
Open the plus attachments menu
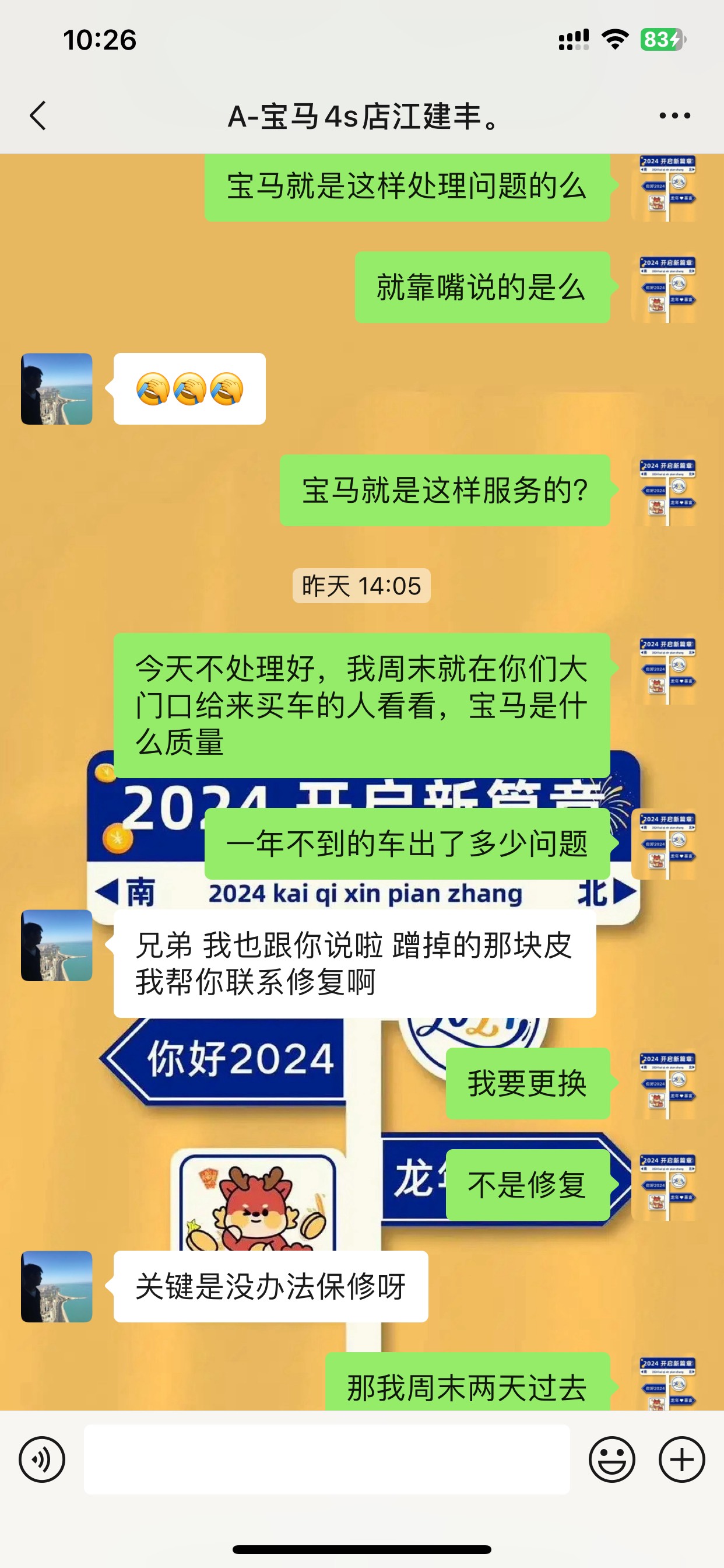[x=681, y=1459]
